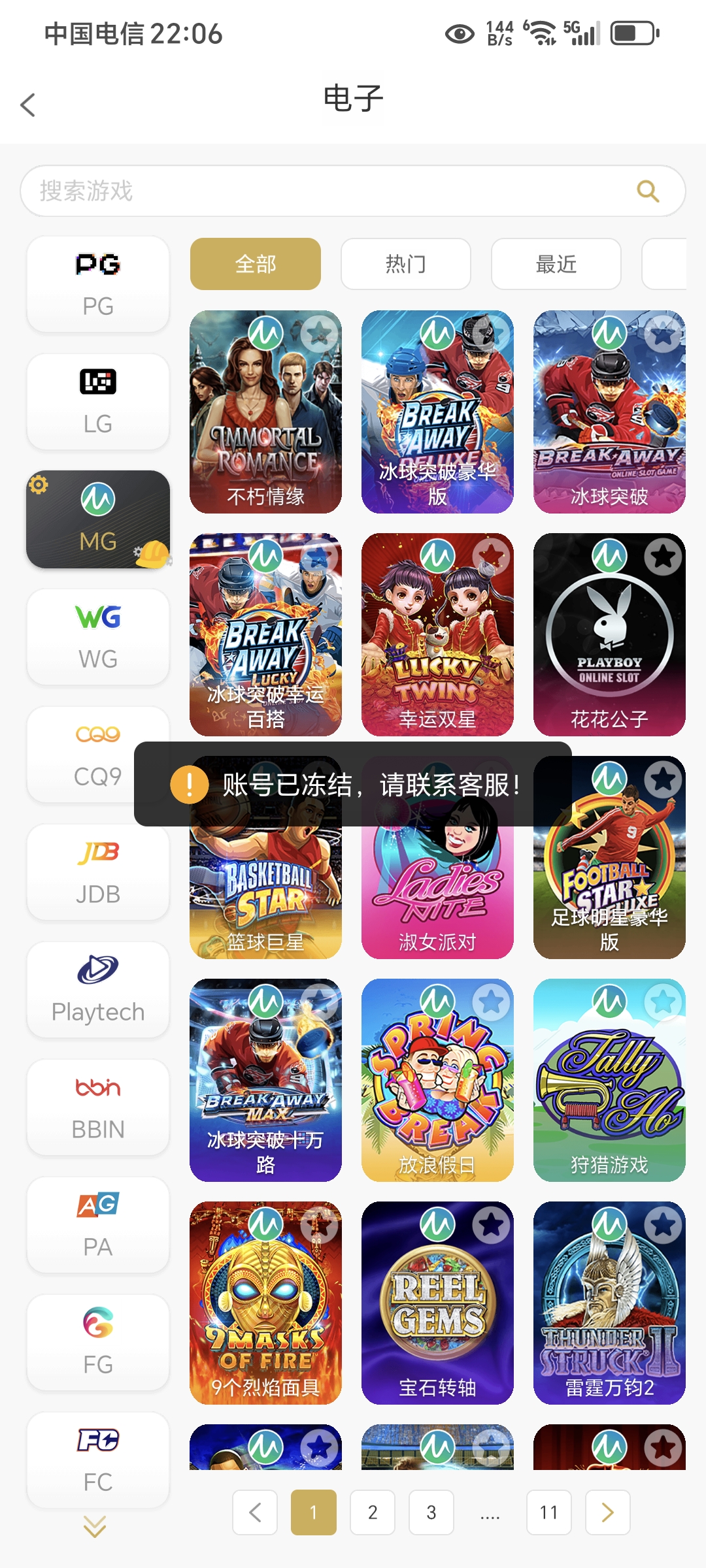Select the PG game provider

pos(98,284)
